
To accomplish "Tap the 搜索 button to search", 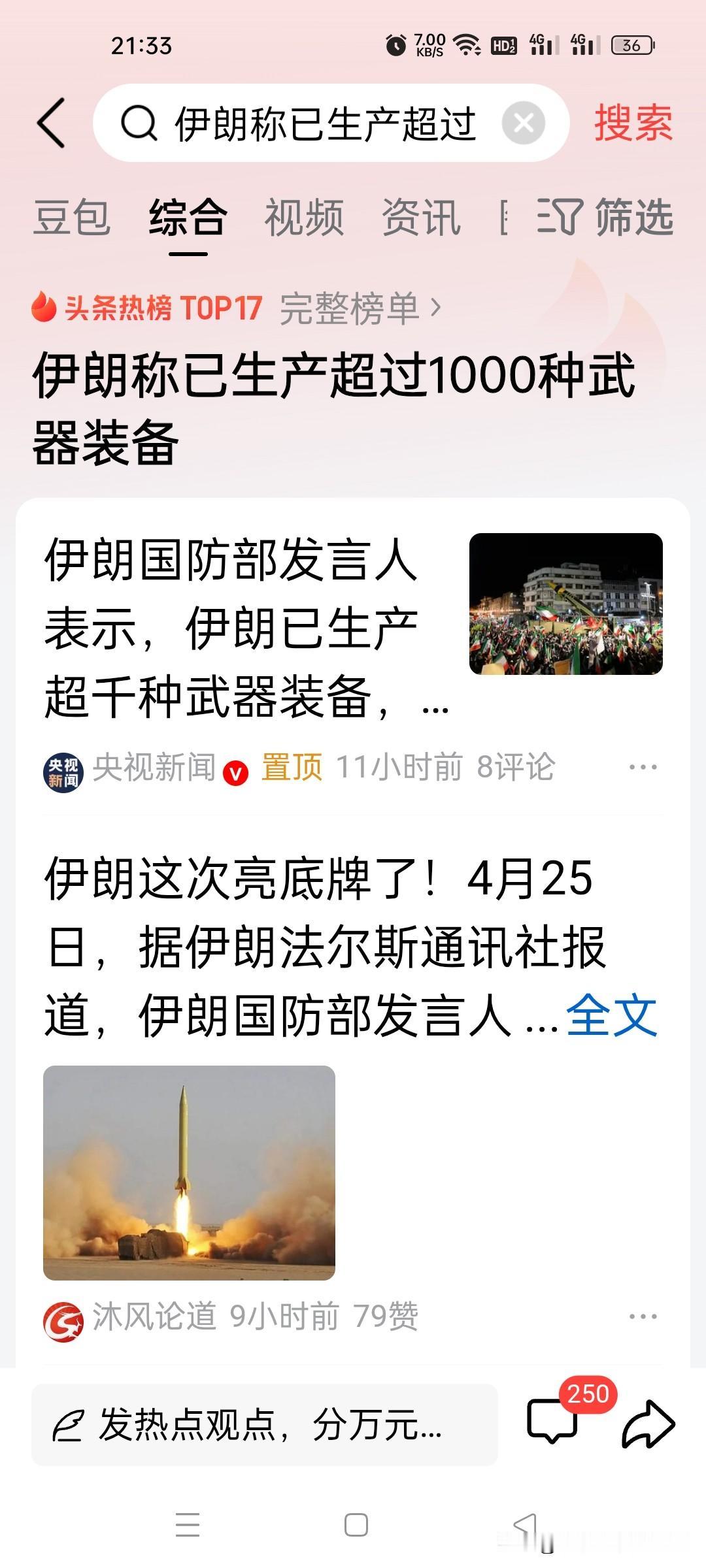I will coord(632,124).
